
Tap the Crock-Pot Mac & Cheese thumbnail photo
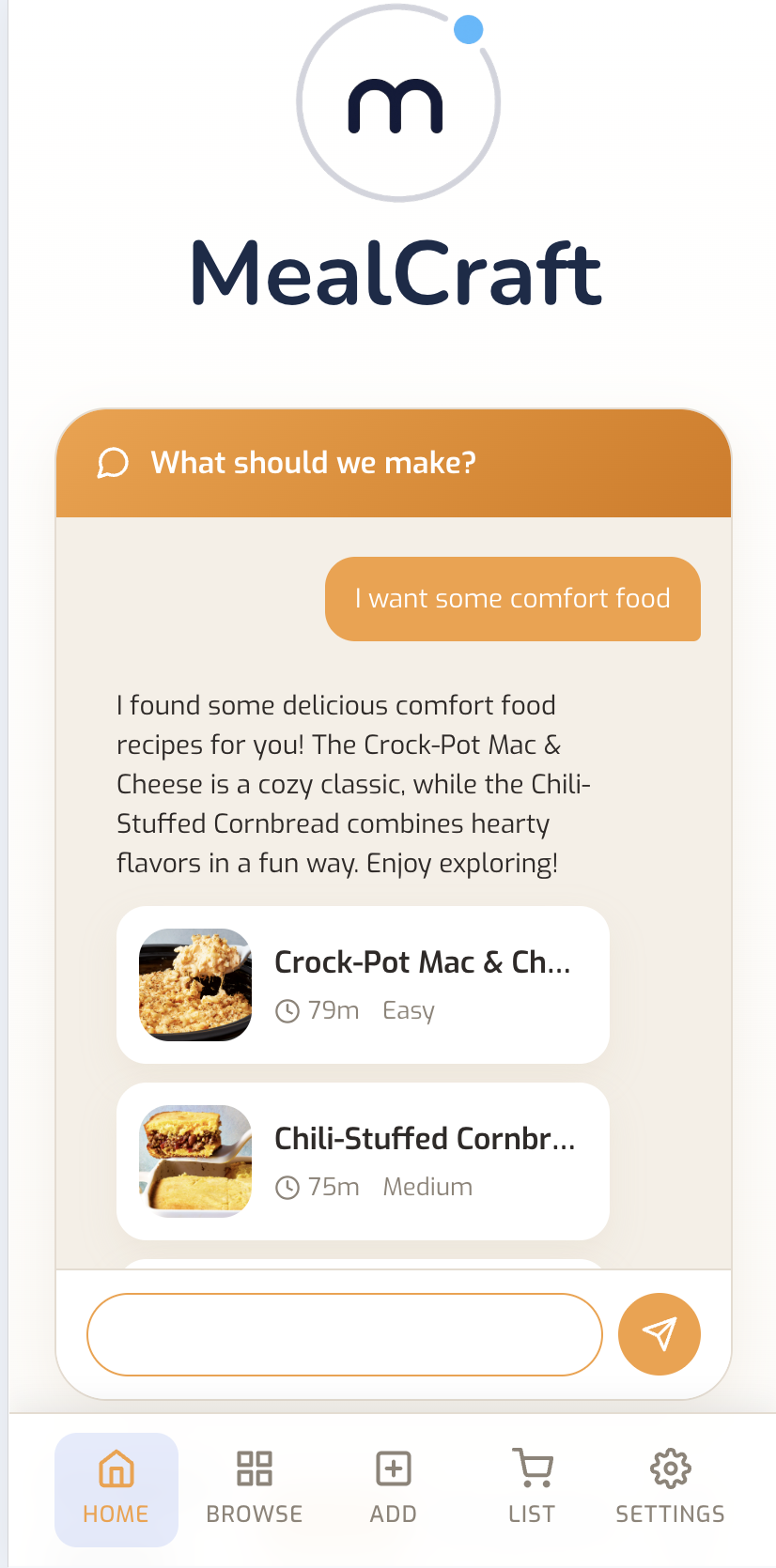194,984
